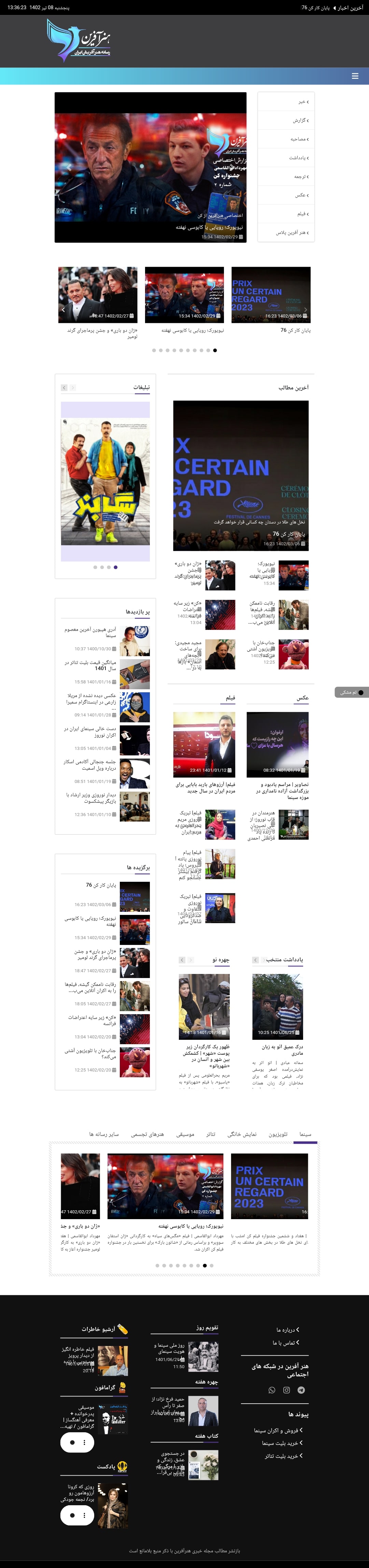Open the hamburger navigation menu
The width and height of the screenshot is (369, 1568).
point(355,76)
